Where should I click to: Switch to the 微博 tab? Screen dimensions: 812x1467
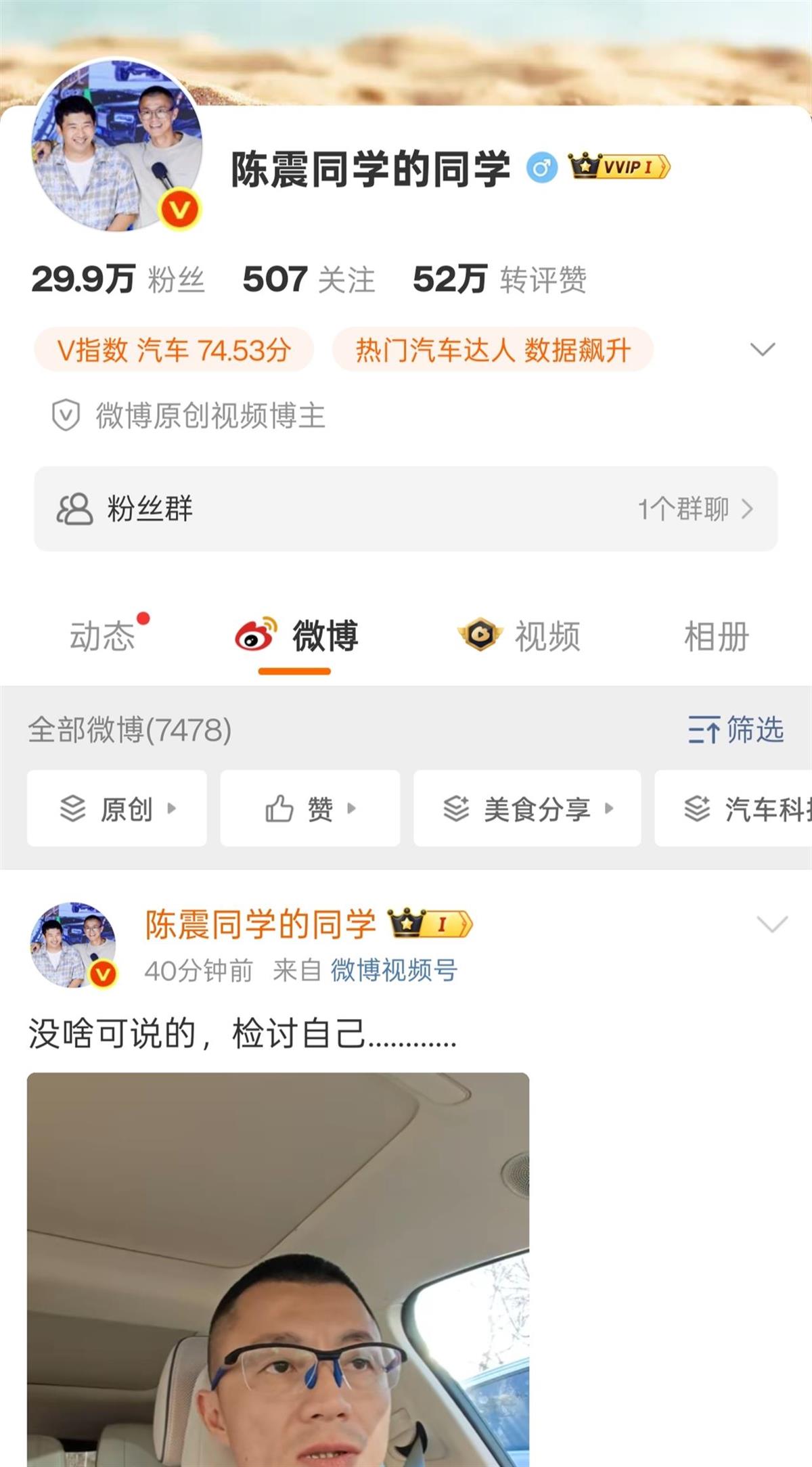[x=296, y=637]
